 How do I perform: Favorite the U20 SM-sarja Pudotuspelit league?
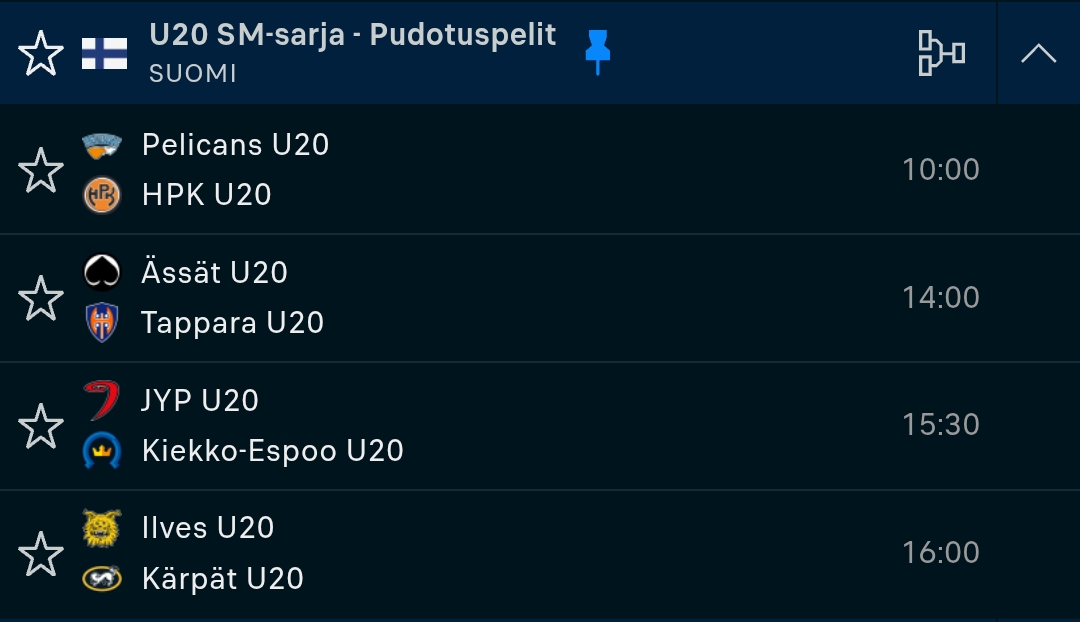click(x=41, y=54)
